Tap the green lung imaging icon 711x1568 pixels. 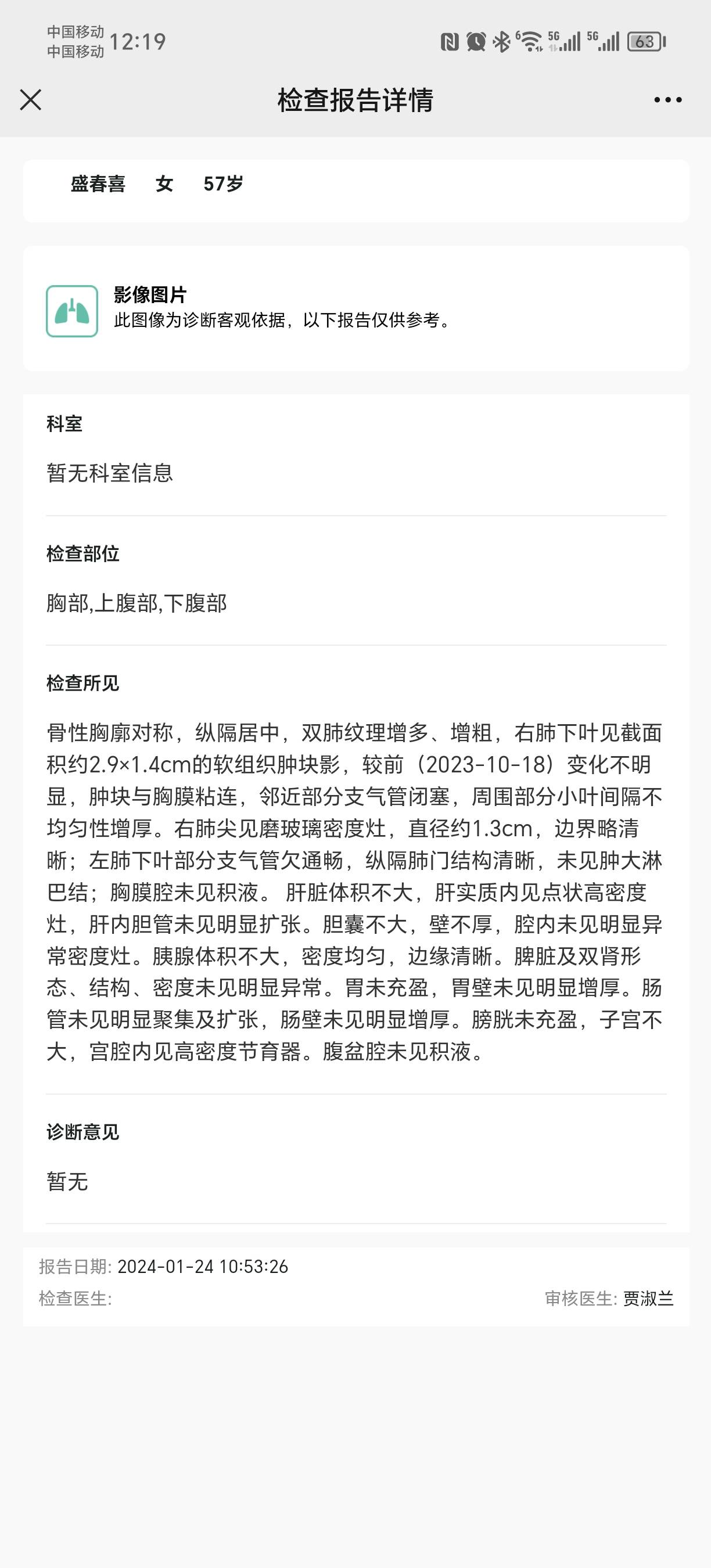(73, 309)
